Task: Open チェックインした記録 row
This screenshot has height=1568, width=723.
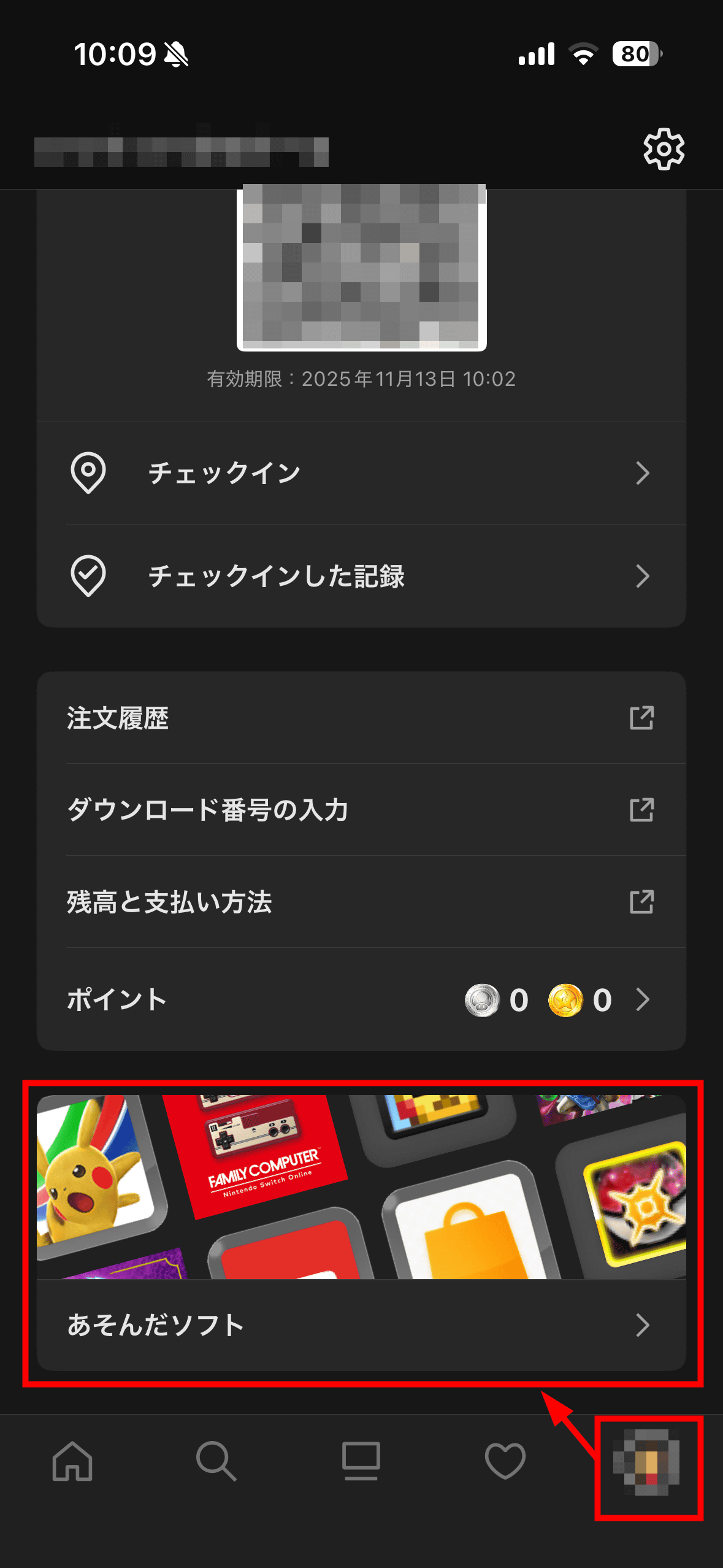Action: pyautogui.click(x=361, y=576)
